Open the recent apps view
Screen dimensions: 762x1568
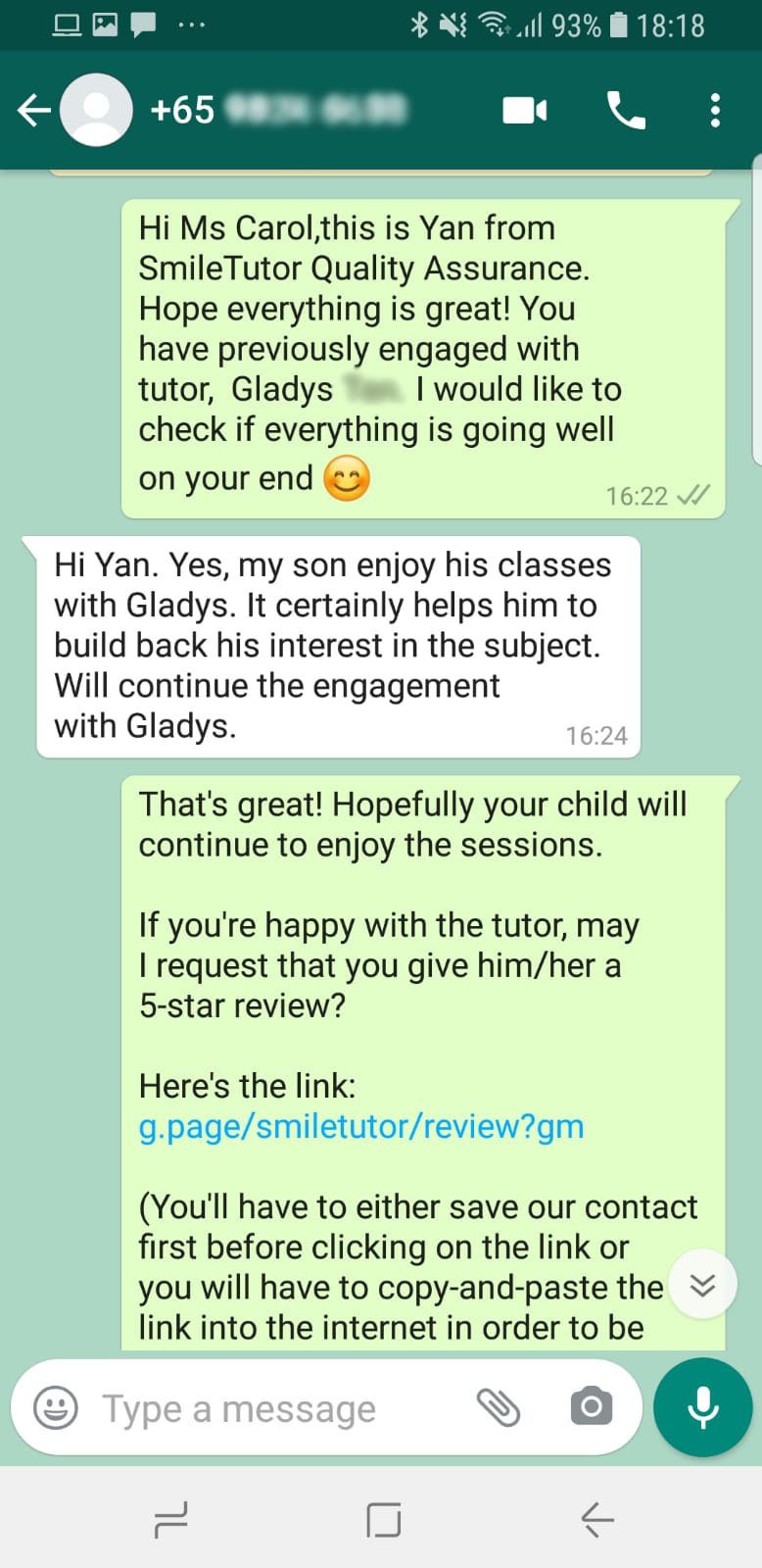170,1520
